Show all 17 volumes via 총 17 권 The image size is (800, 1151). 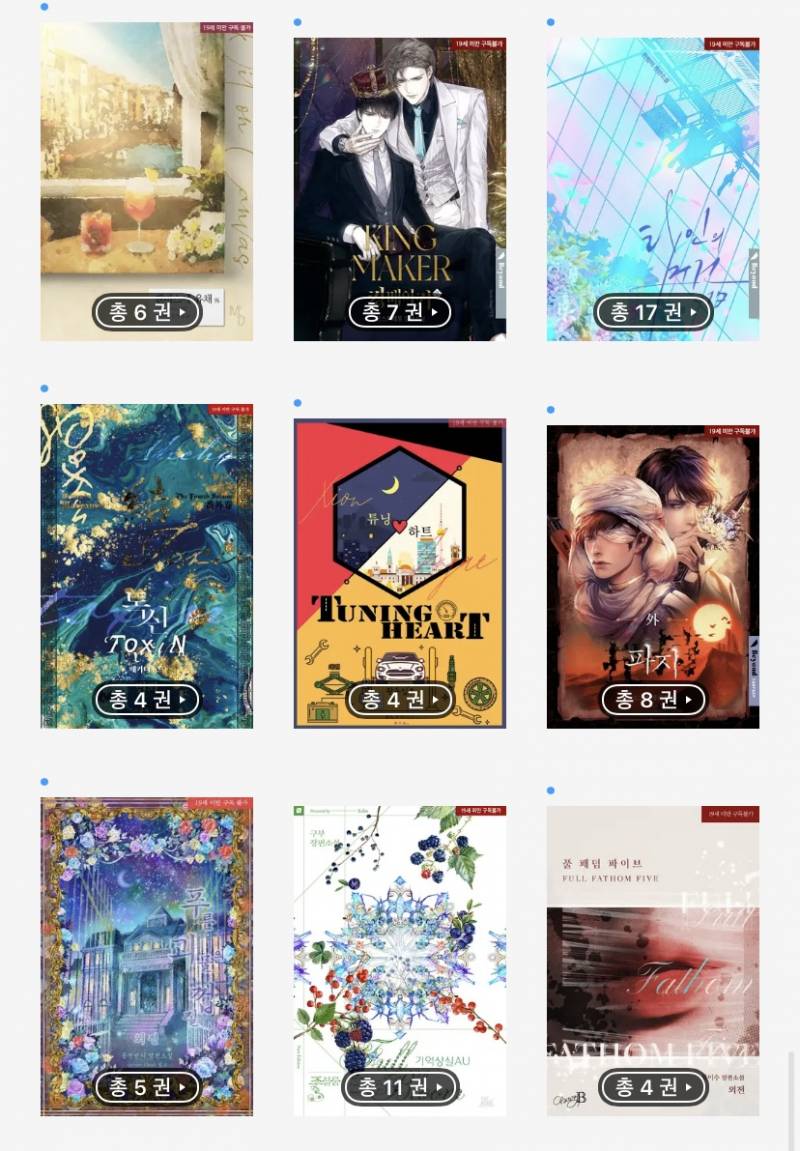652,312
